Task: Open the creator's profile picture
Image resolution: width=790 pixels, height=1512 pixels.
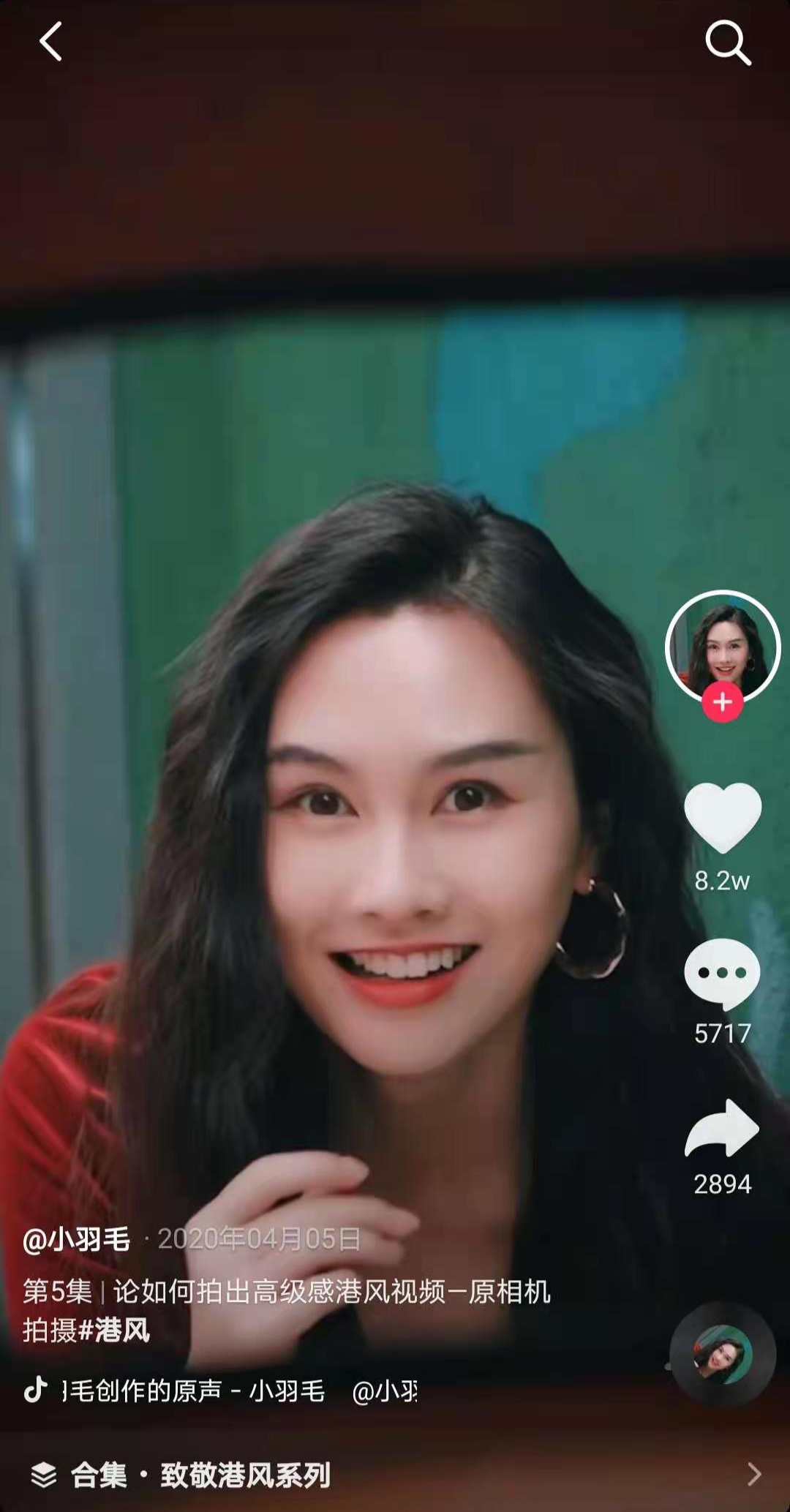Action: 722,645
